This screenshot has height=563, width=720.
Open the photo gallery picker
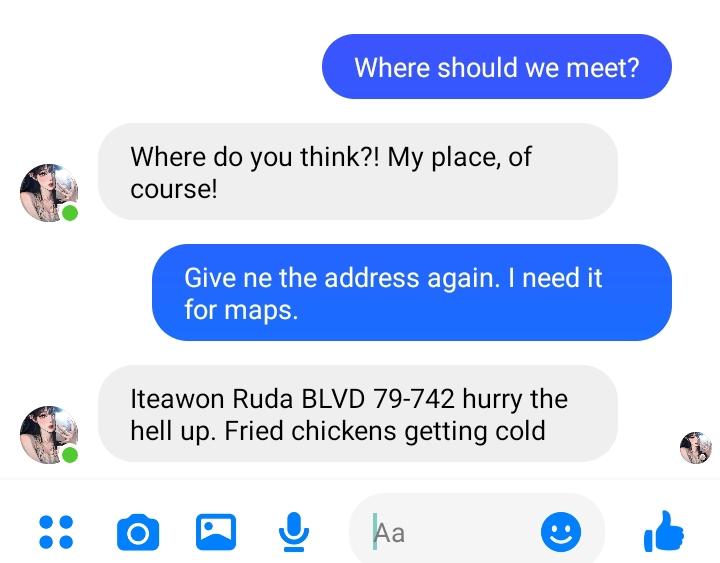pos(216,532)
